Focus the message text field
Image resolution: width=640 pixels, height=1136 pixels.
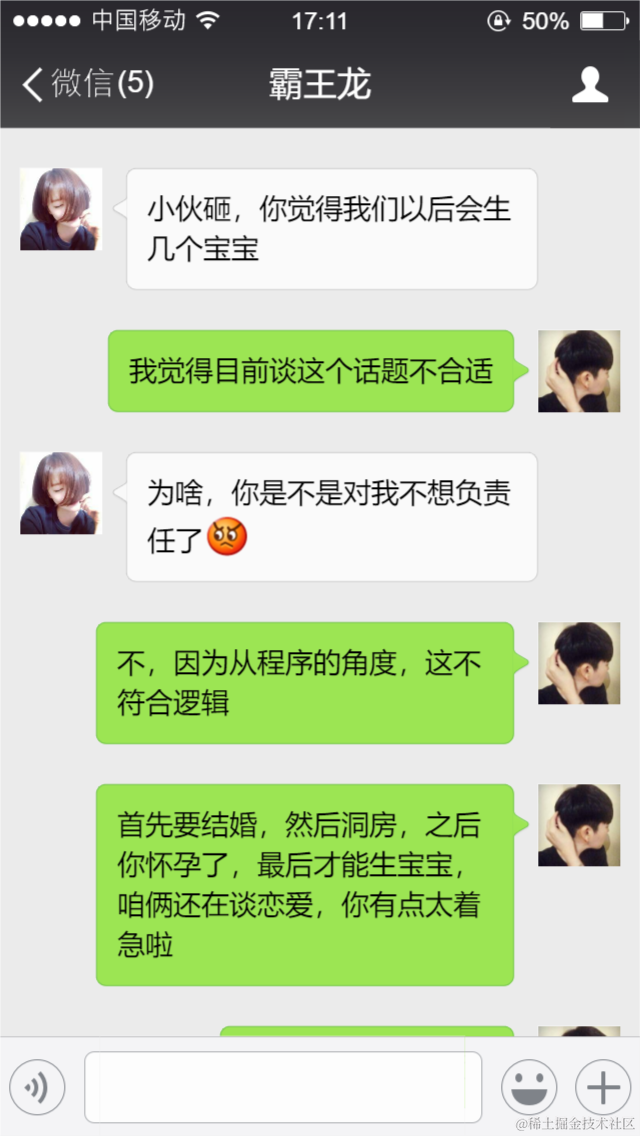tap(283, 1087)
